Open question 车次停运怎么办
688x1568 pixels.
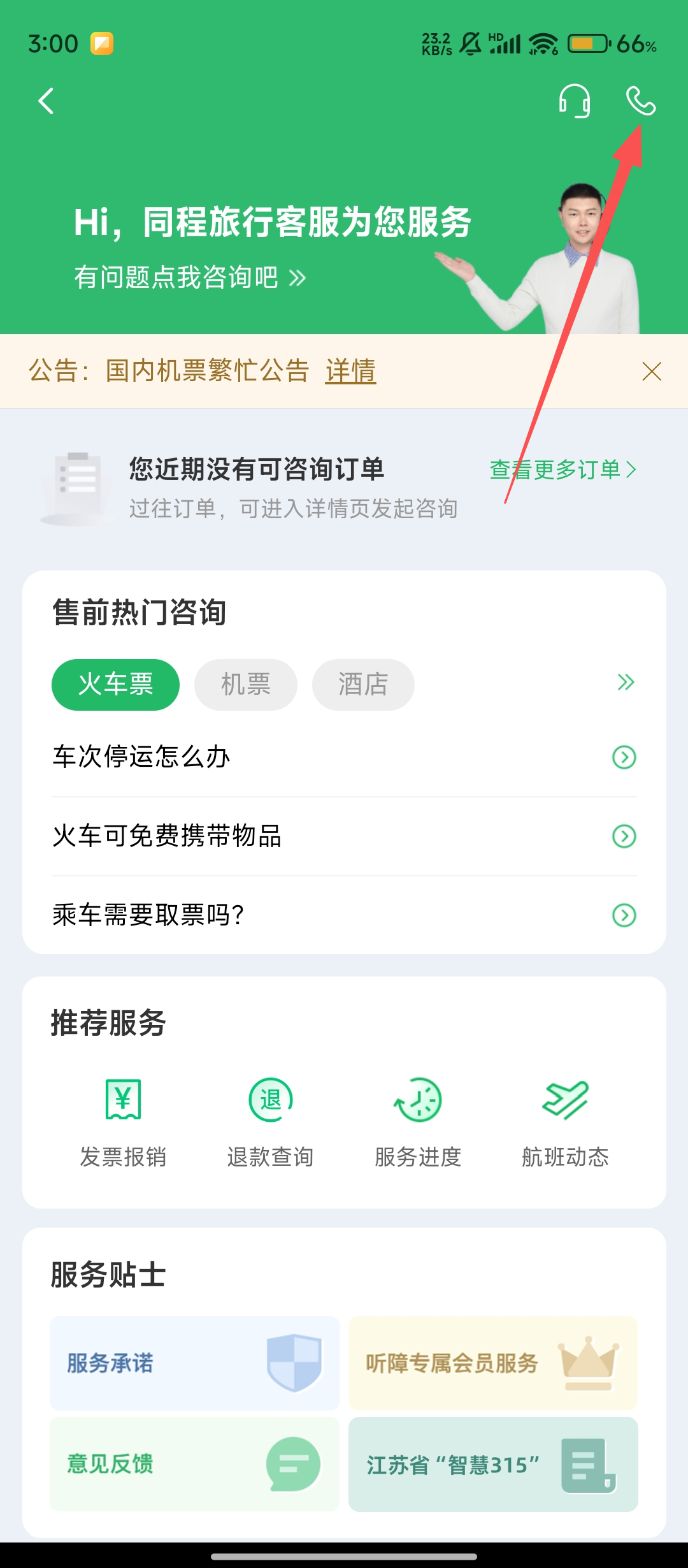coord(344,757)
